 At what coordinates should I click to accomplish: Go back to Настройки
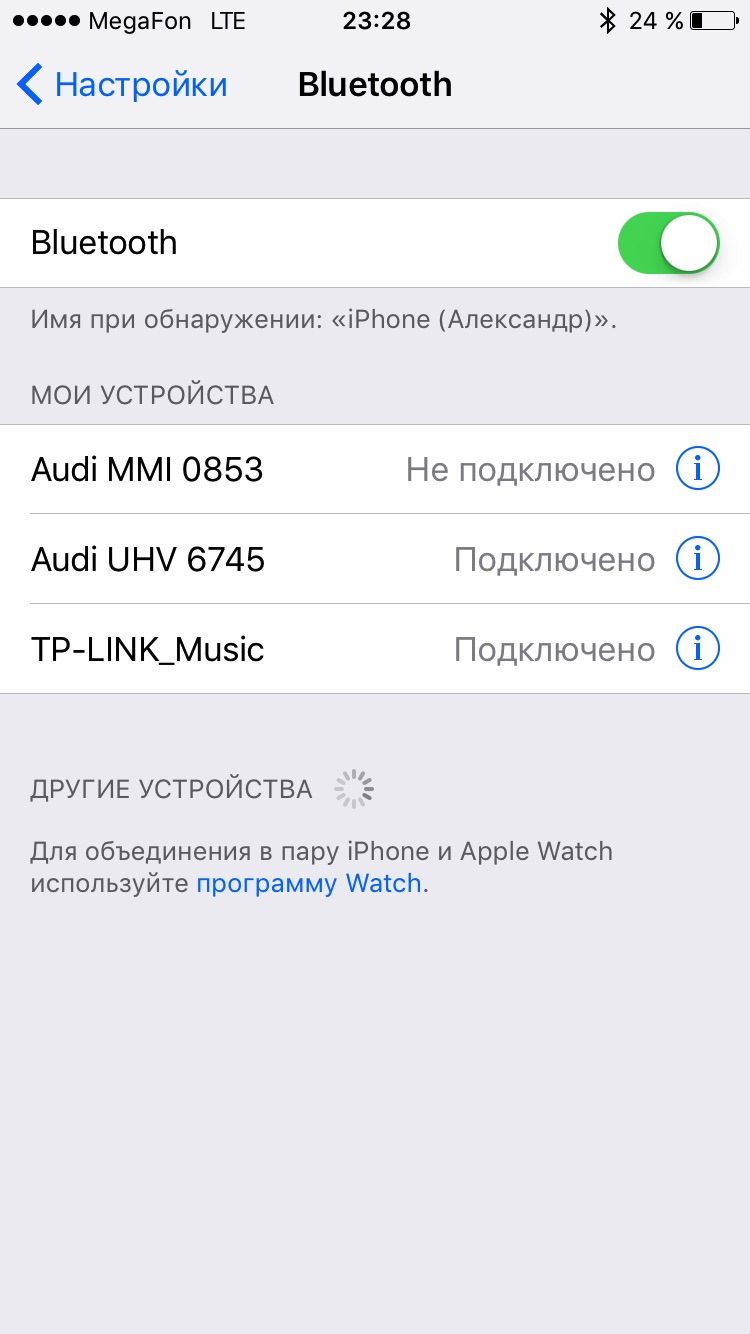coord(122,85)
